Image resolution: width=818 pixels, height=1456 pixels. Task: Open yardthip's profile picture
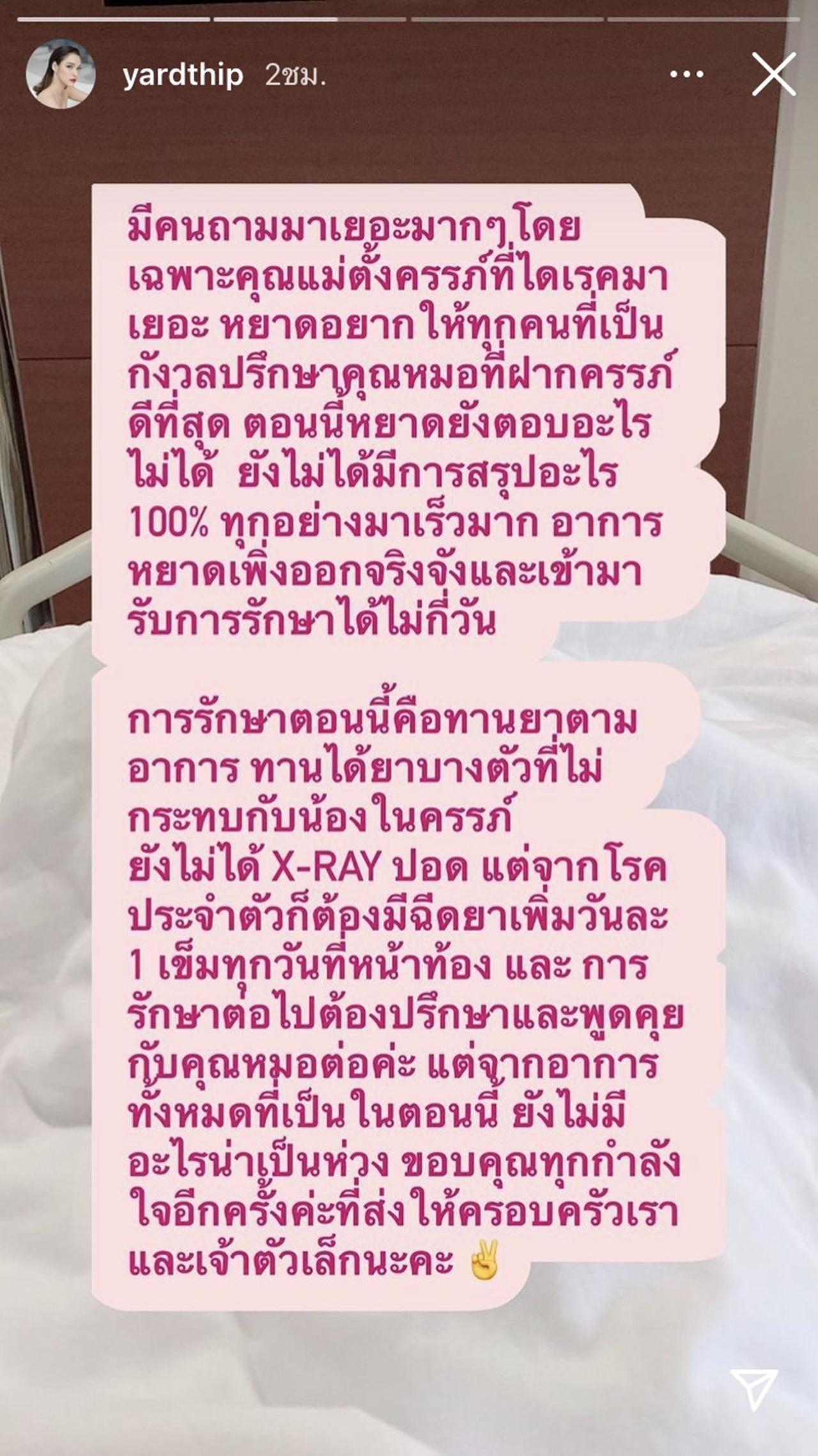coord(61,74)
